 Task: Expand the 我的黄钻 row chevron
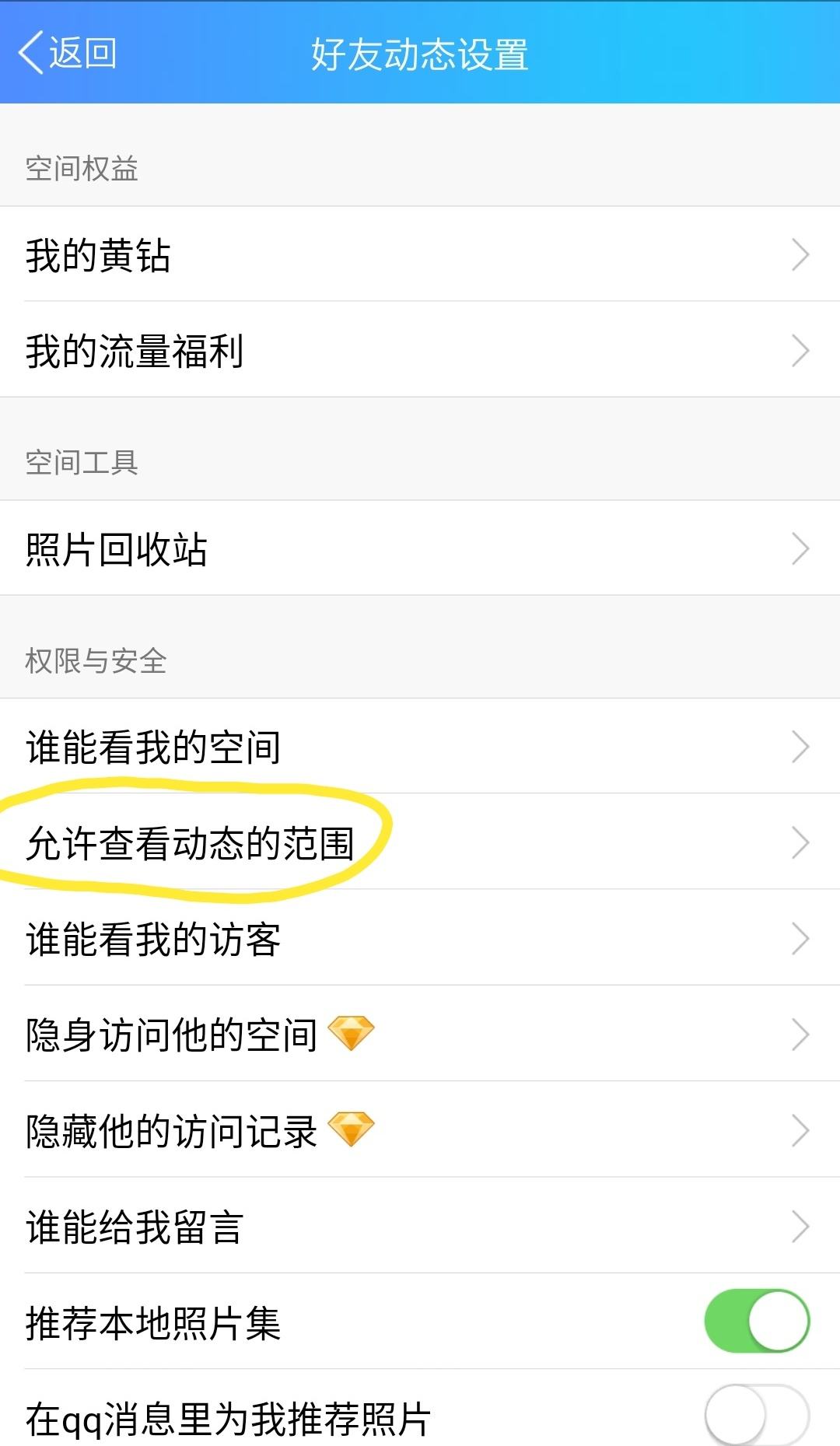tap(800, 255)
